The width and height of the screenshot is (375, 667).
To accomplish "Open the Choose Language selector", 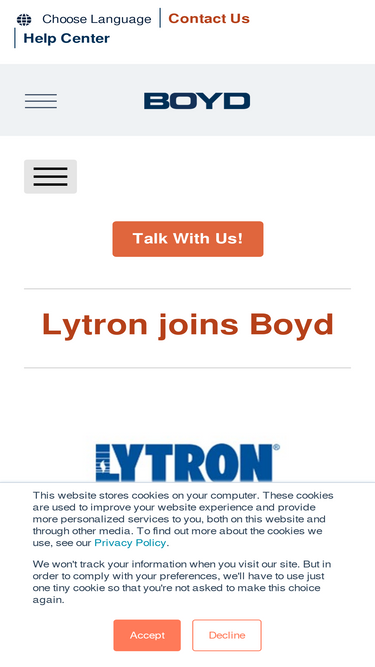I will click(x=84, y=19).
